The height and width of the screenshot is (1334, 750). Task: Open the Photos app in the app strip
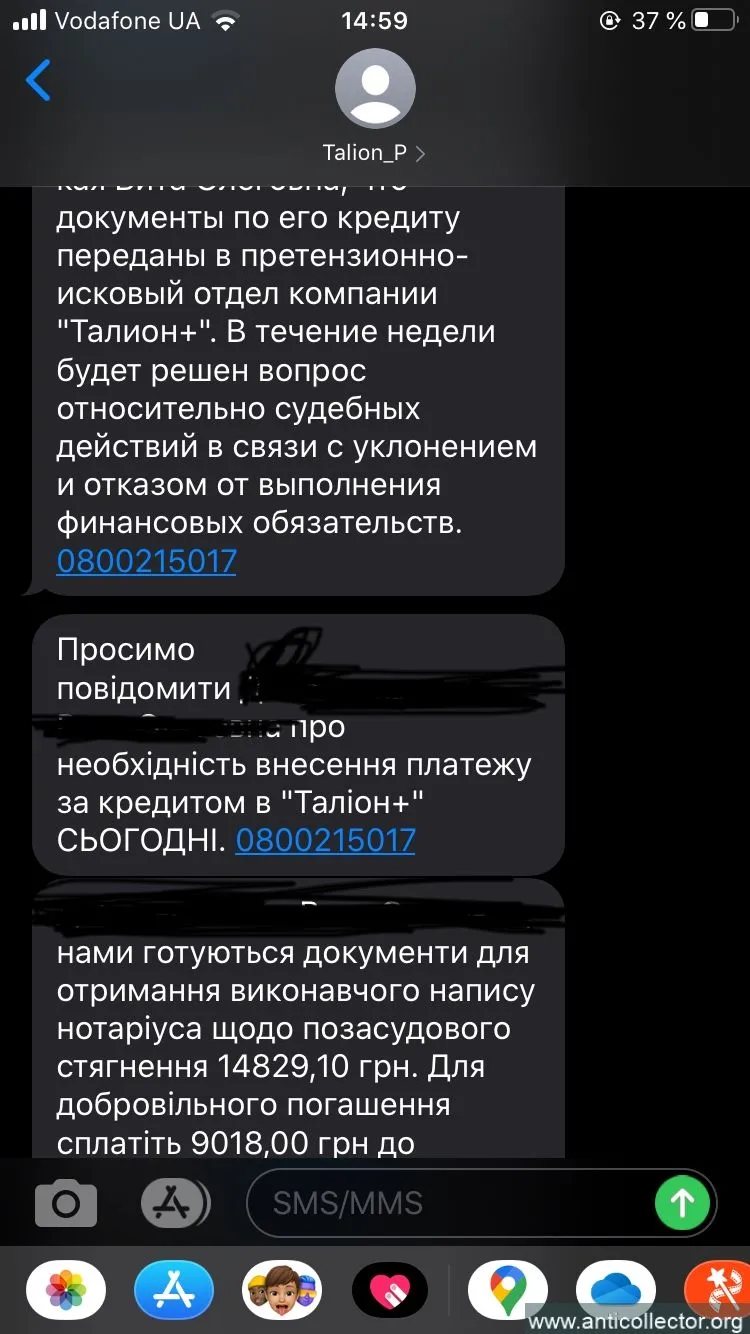[x=66, y=1289]
